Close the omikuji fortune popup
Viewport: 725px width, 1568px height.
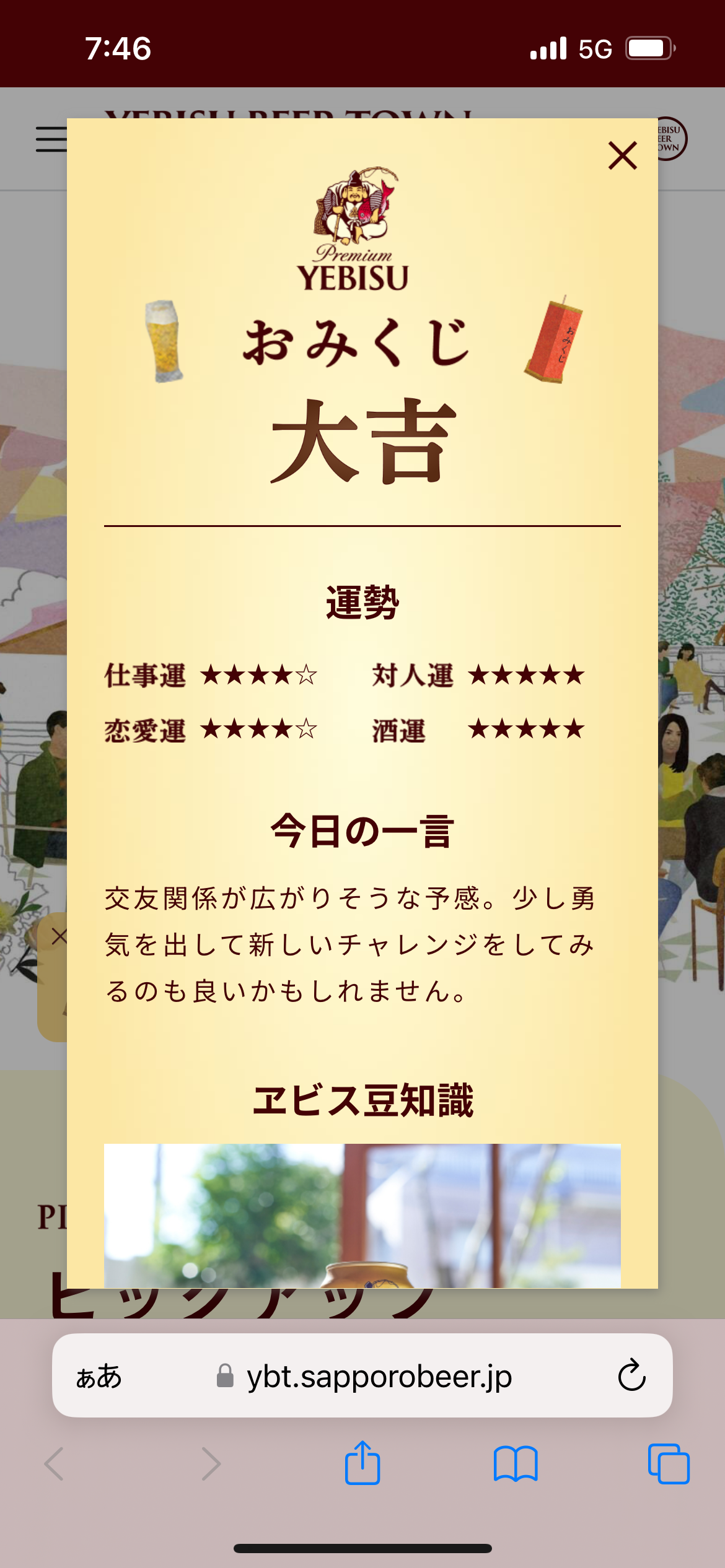pos(622,155)
